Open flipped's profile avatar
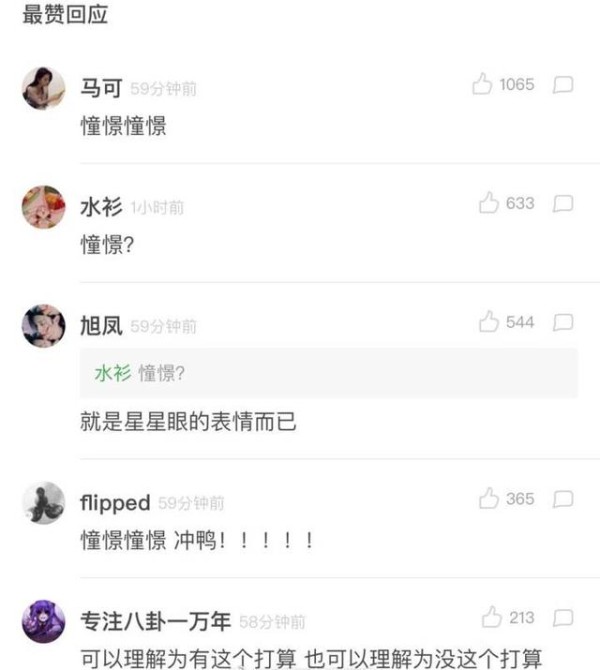This screenshot has width=600, height=670. tap(43, 503)
